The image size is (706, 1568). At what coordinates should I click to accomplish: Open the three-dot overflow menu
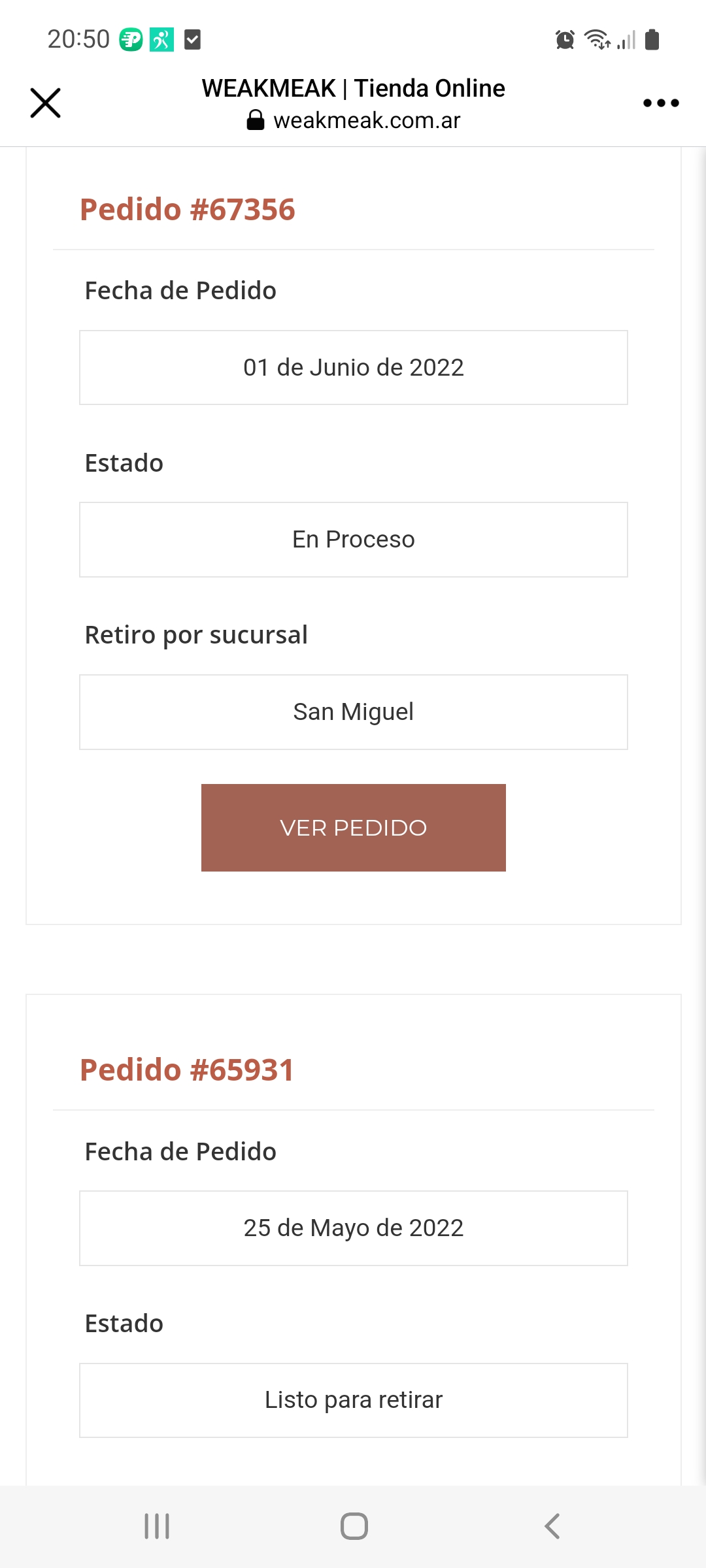tap(661, 103)
